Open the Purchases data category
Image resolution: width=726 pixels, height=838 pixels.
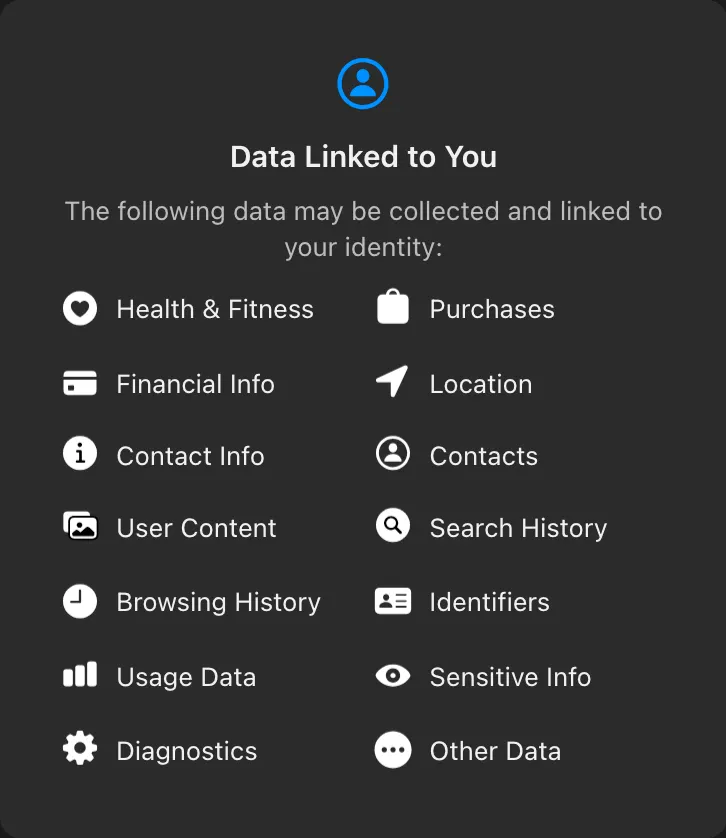coord(491,308)
